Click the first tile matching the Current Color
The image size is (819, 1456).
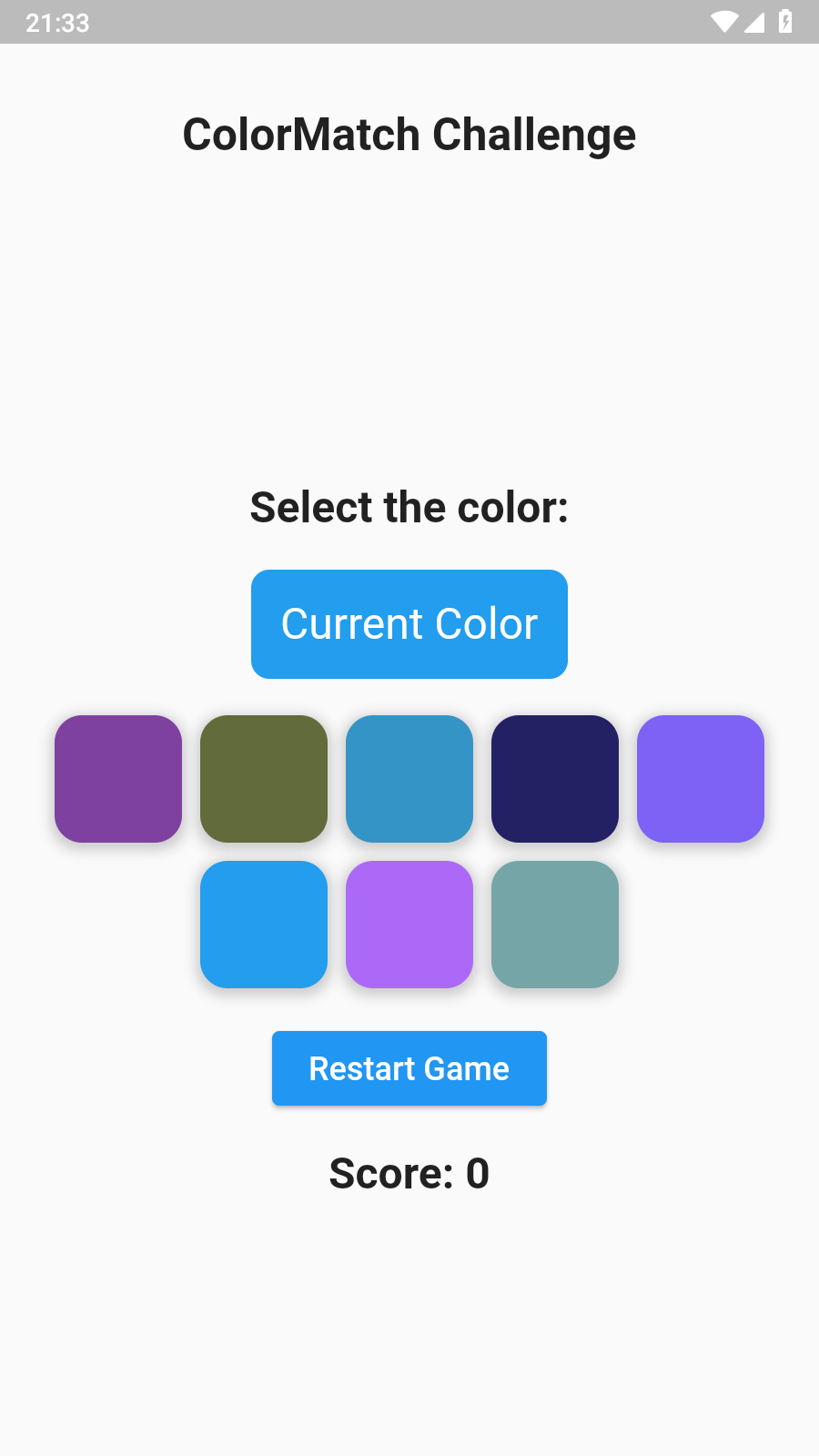pyautogui.click(x=263, y=924)
